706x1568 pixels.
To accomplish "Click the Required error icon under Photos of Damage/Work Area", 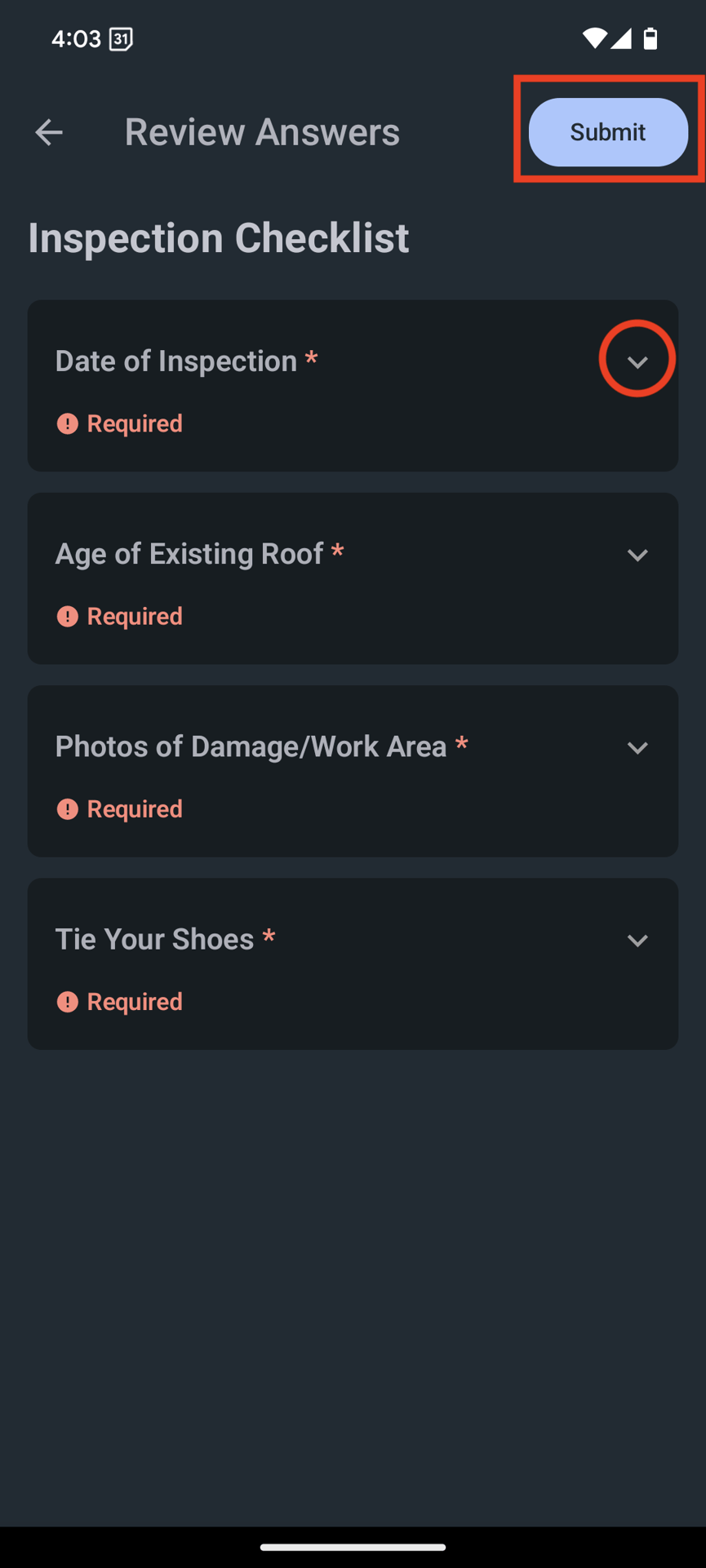I will [x=68, y=808].
